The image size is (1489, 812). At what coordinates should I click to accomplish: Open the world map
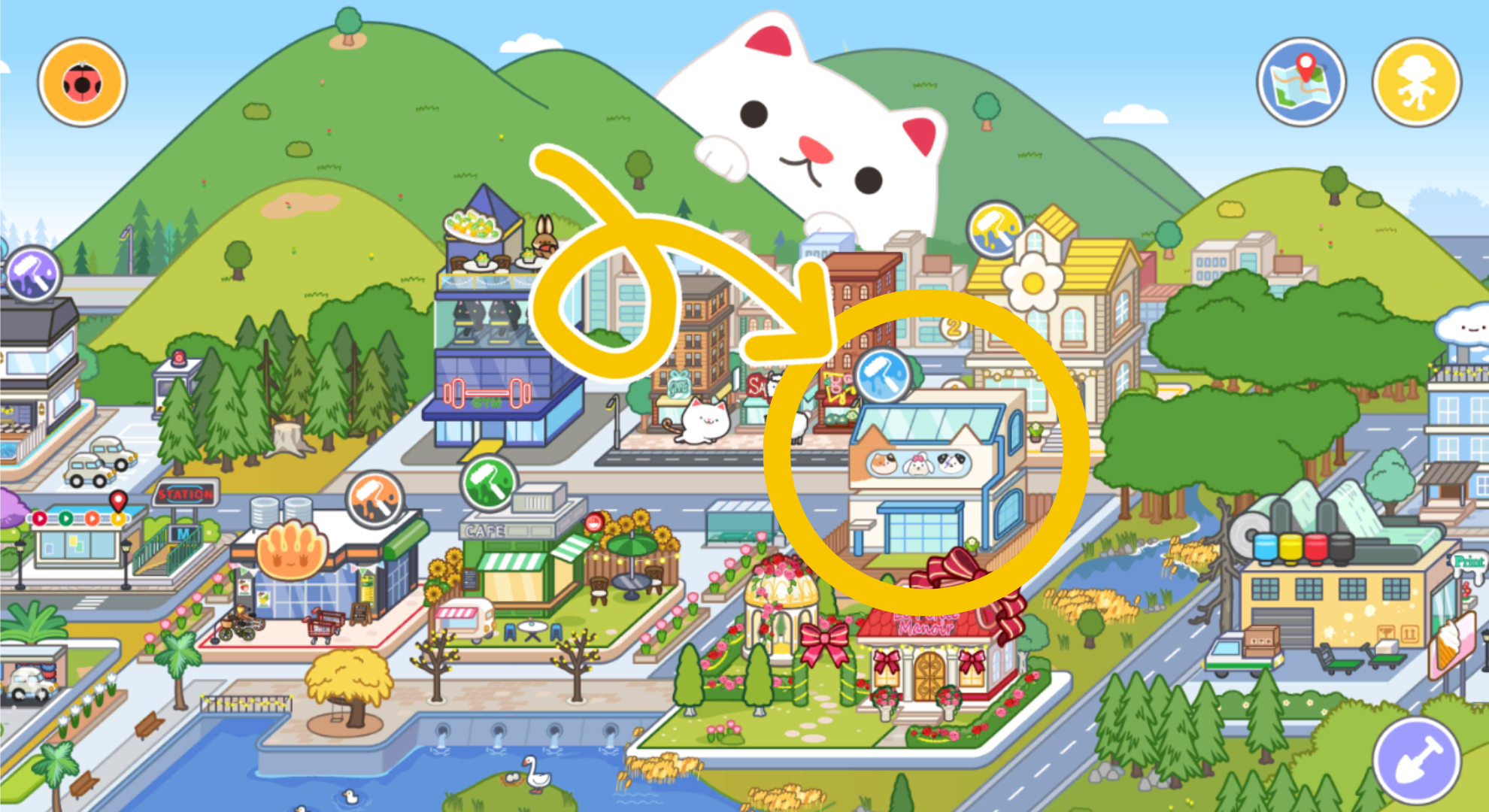(1301, 83)
